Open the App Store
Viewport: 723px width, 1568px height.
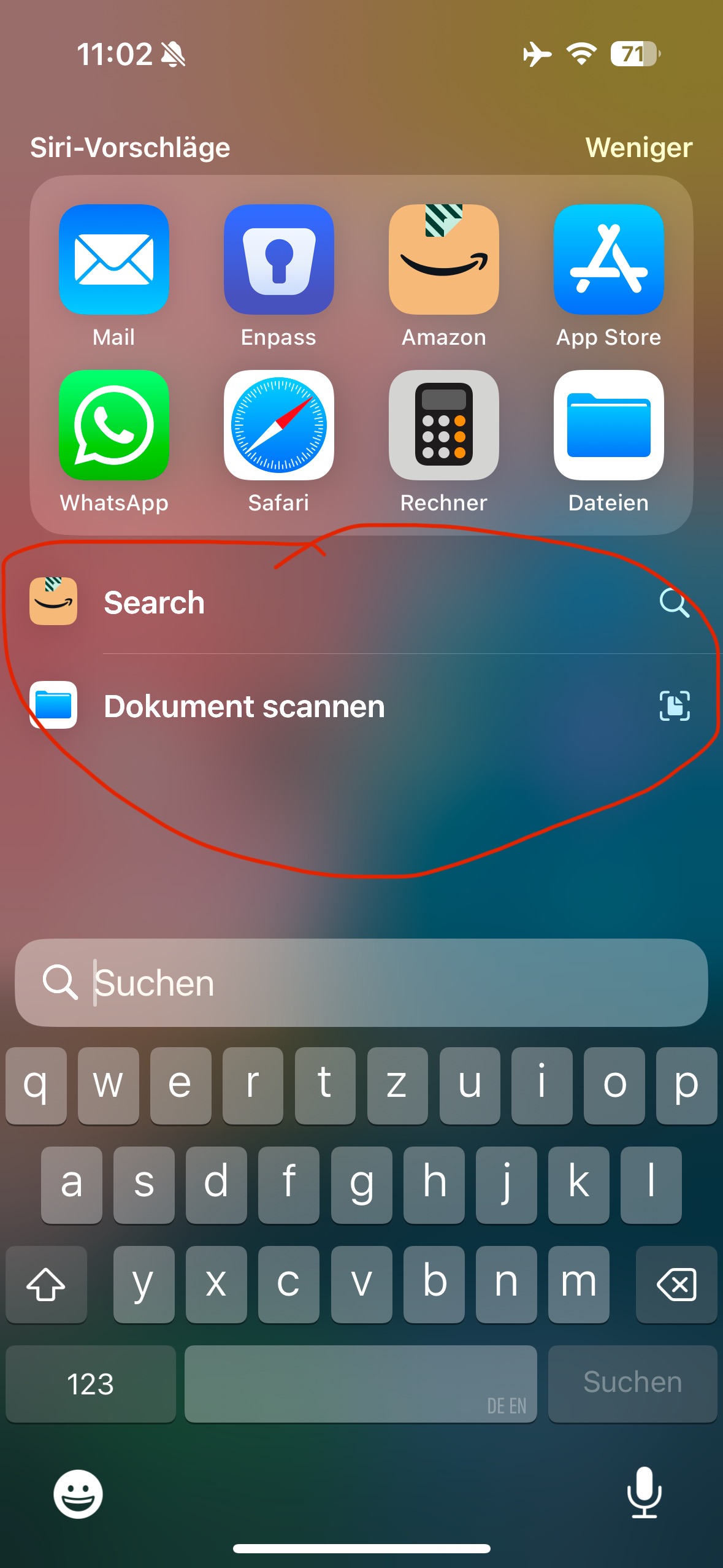(608, 259)
